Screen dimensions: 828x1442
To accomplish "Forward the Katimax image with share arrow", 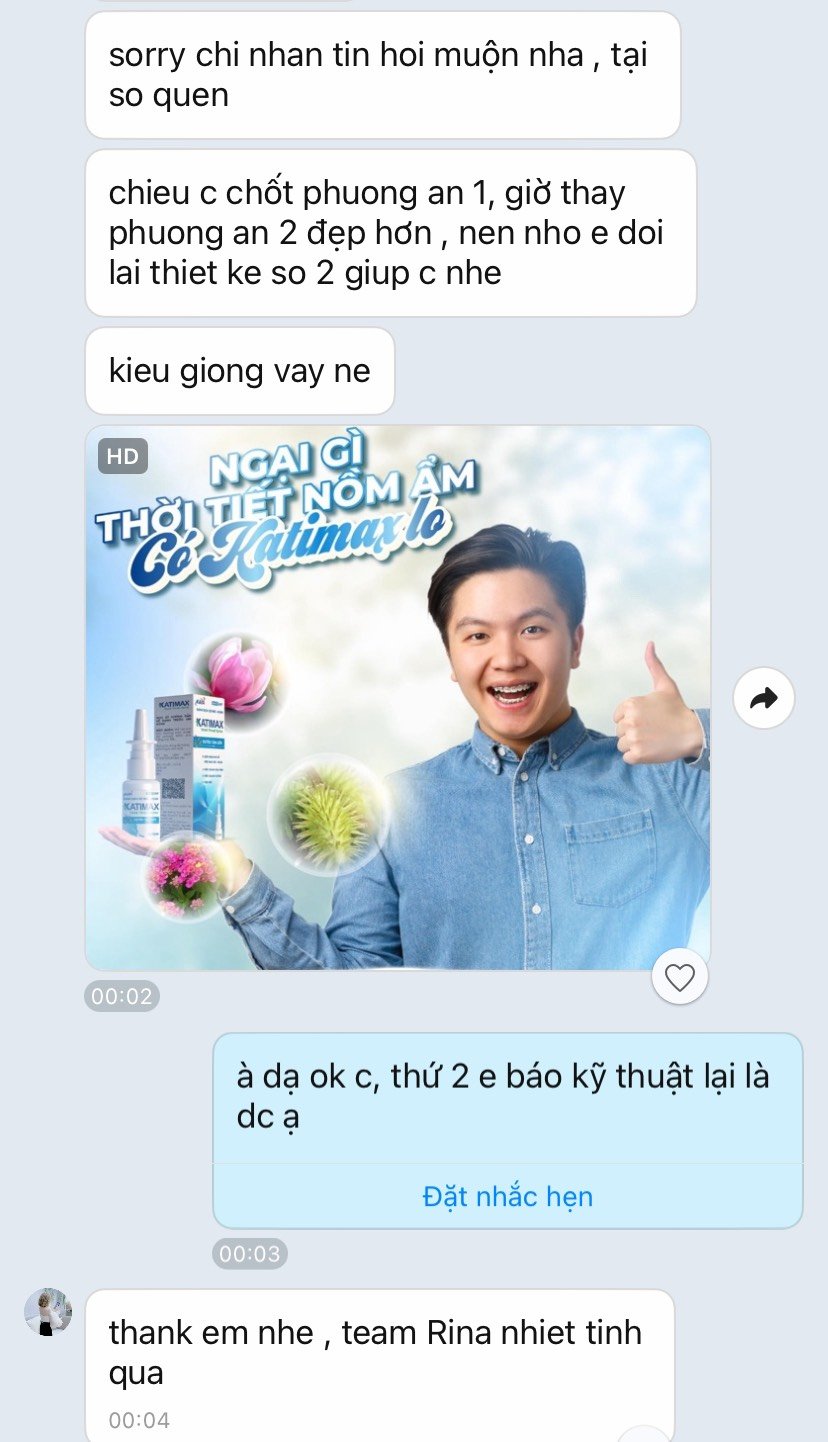I will coord(764,699).
